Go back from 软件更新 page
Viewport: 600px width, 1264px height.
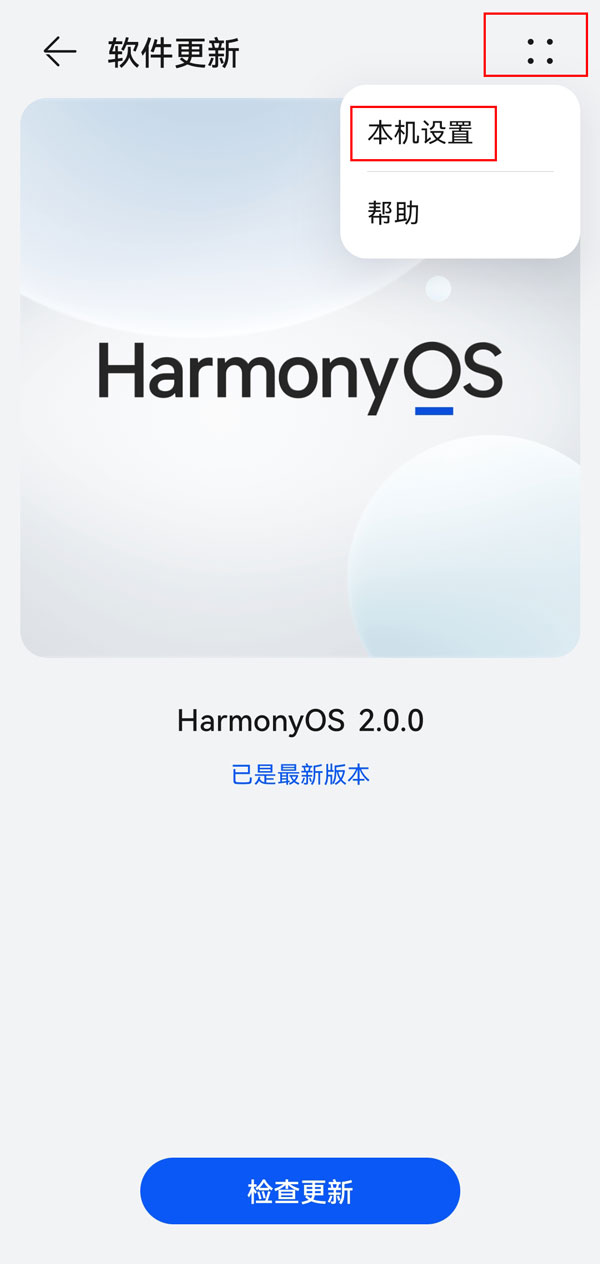click(60, 52)
